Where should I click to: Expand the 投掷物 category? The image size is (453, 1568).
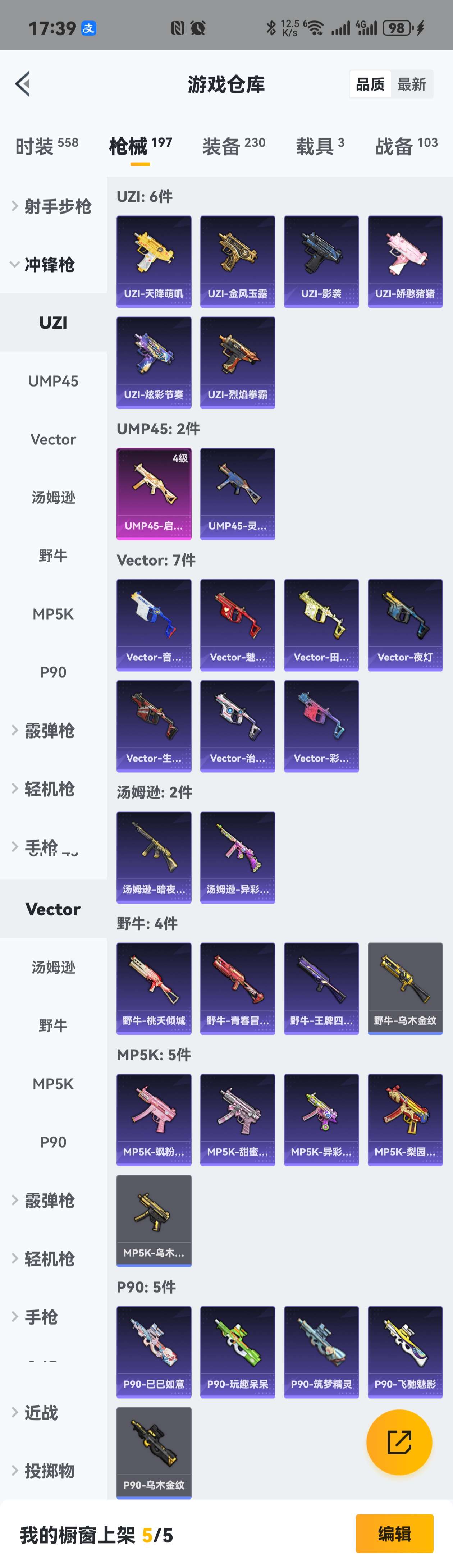point(49,1471)
